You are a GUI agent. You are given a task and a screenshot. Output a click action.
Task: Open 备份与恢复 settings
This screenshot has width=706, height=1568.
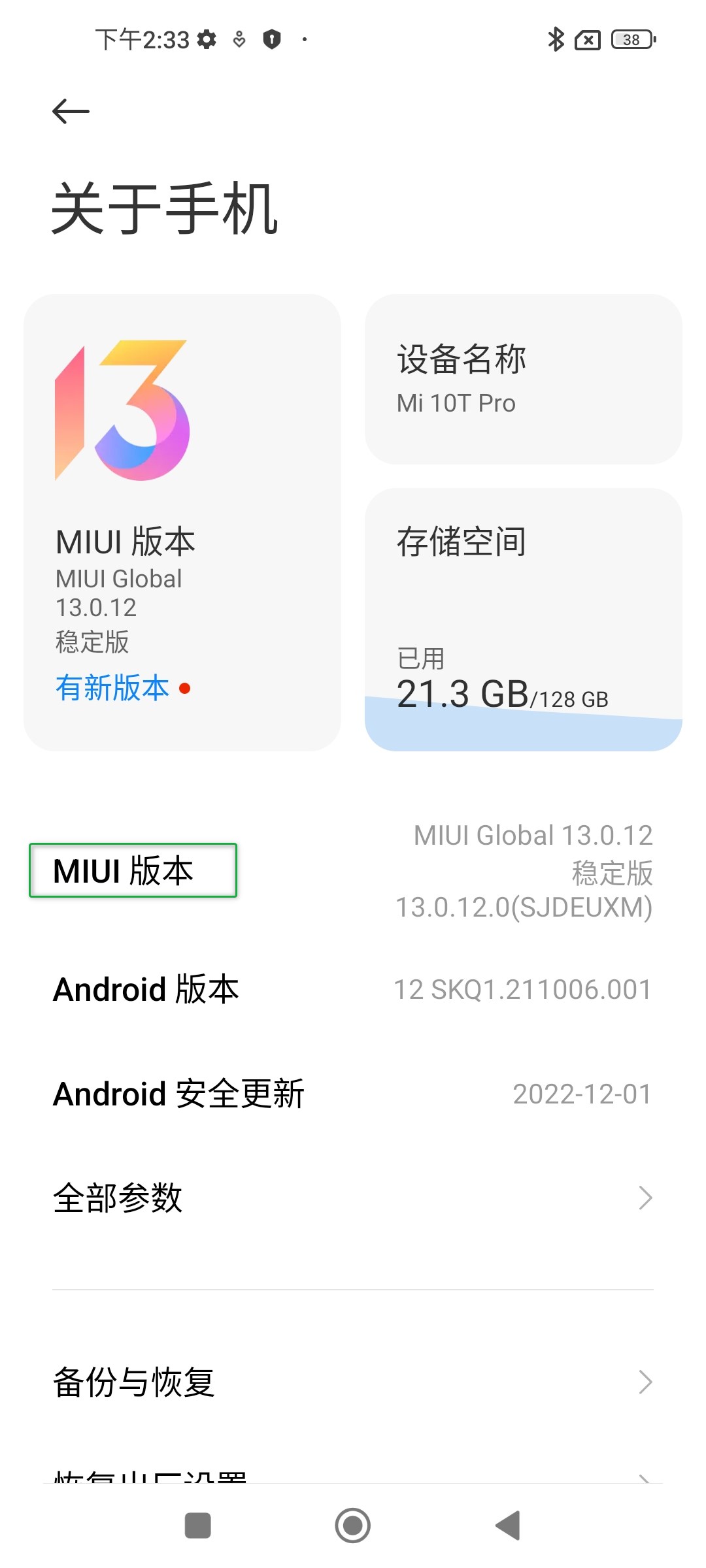point(353,1380)
